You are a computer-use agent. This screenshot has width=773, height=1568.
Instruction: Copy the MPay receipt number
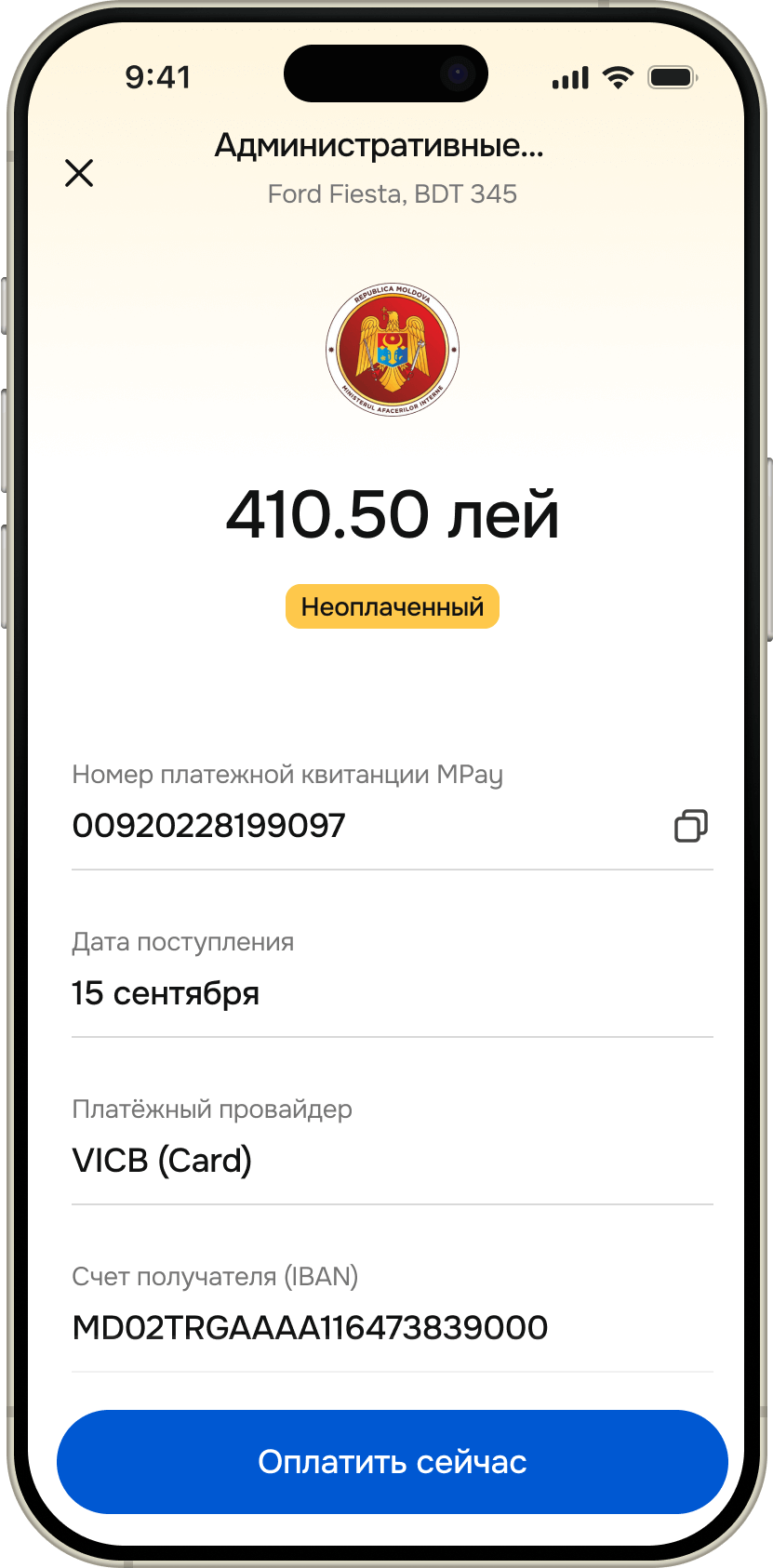pyautogui.click(x=690, y=826)
